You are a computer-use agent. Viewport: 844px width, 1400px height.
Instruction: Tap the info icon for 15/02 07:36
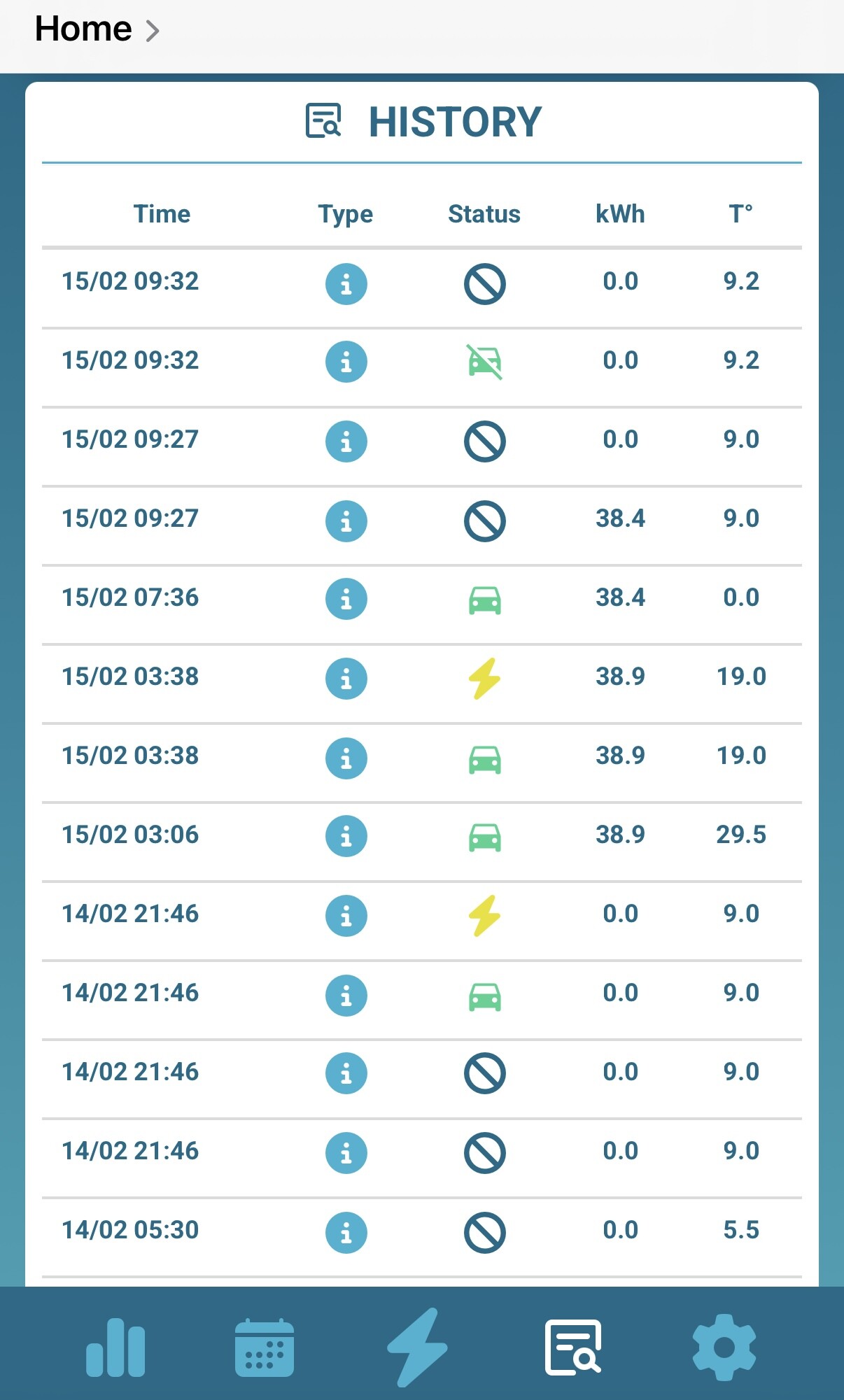[x=346, y=599]
